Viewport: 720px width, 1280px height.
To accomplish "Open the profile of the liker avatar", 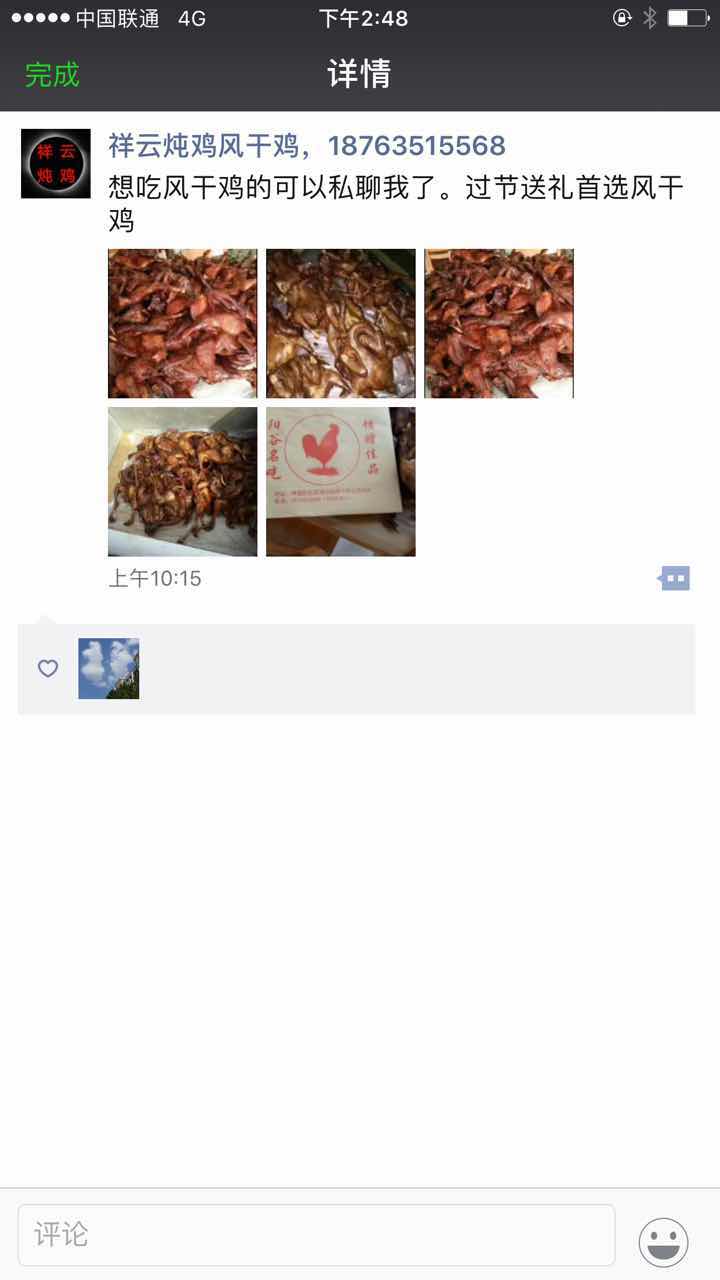I will 109,668.
